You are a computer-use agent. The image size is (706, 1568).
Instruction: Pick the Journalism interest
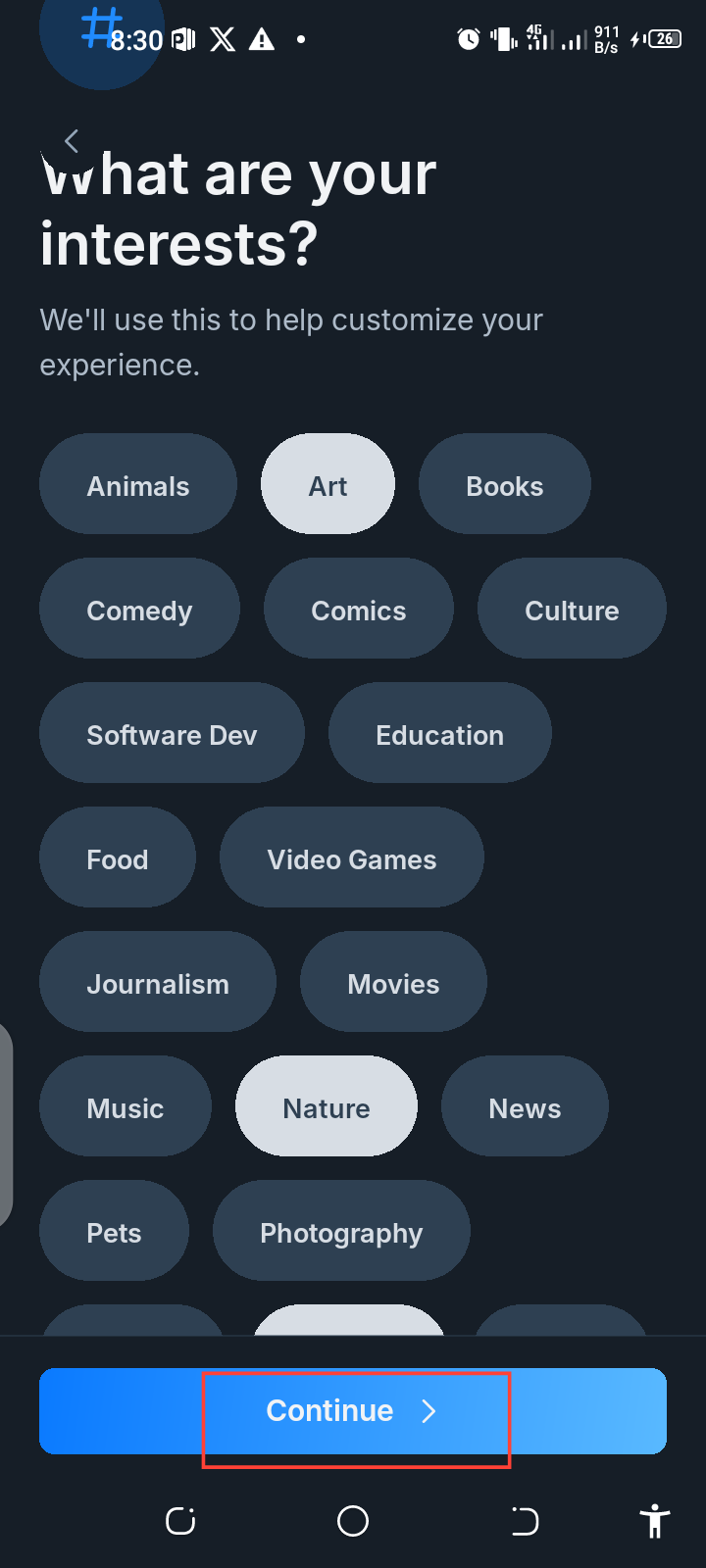(x=157, y=982)
